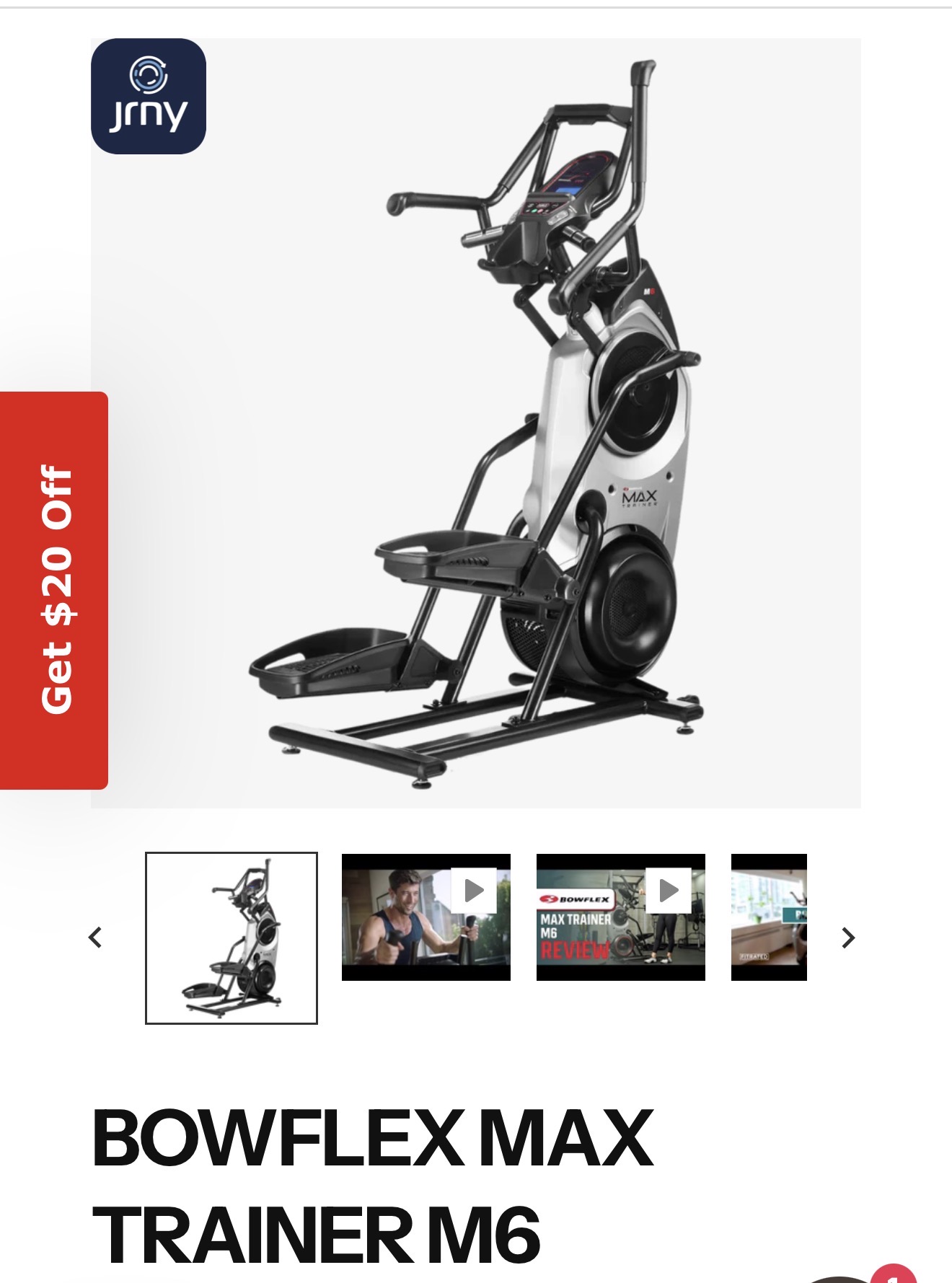Show next gallery thumbnails
Screen dimensions: 952x1283
click(848, 938)
